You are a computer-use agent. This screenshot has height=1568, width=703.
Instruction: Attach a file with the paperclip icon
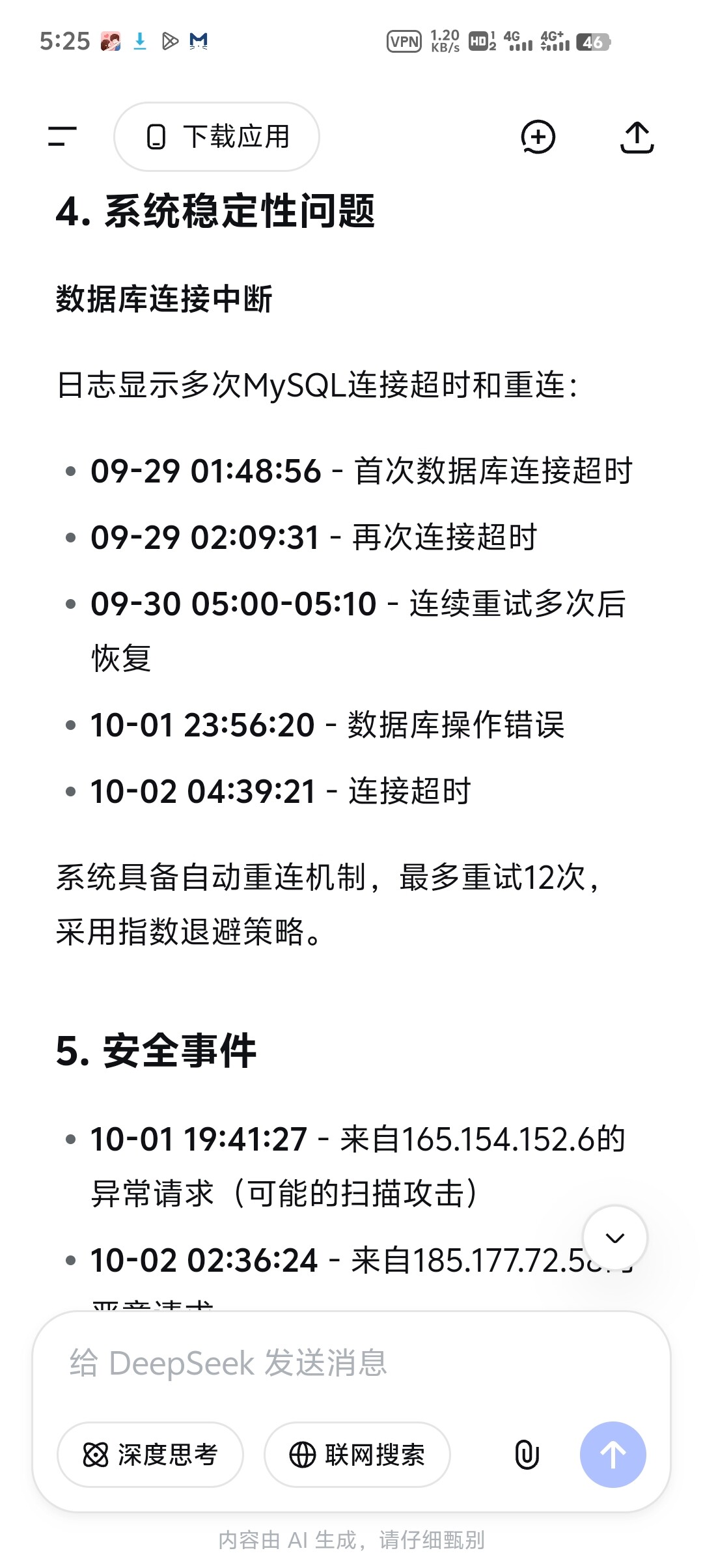click(x=527, y=1455)
